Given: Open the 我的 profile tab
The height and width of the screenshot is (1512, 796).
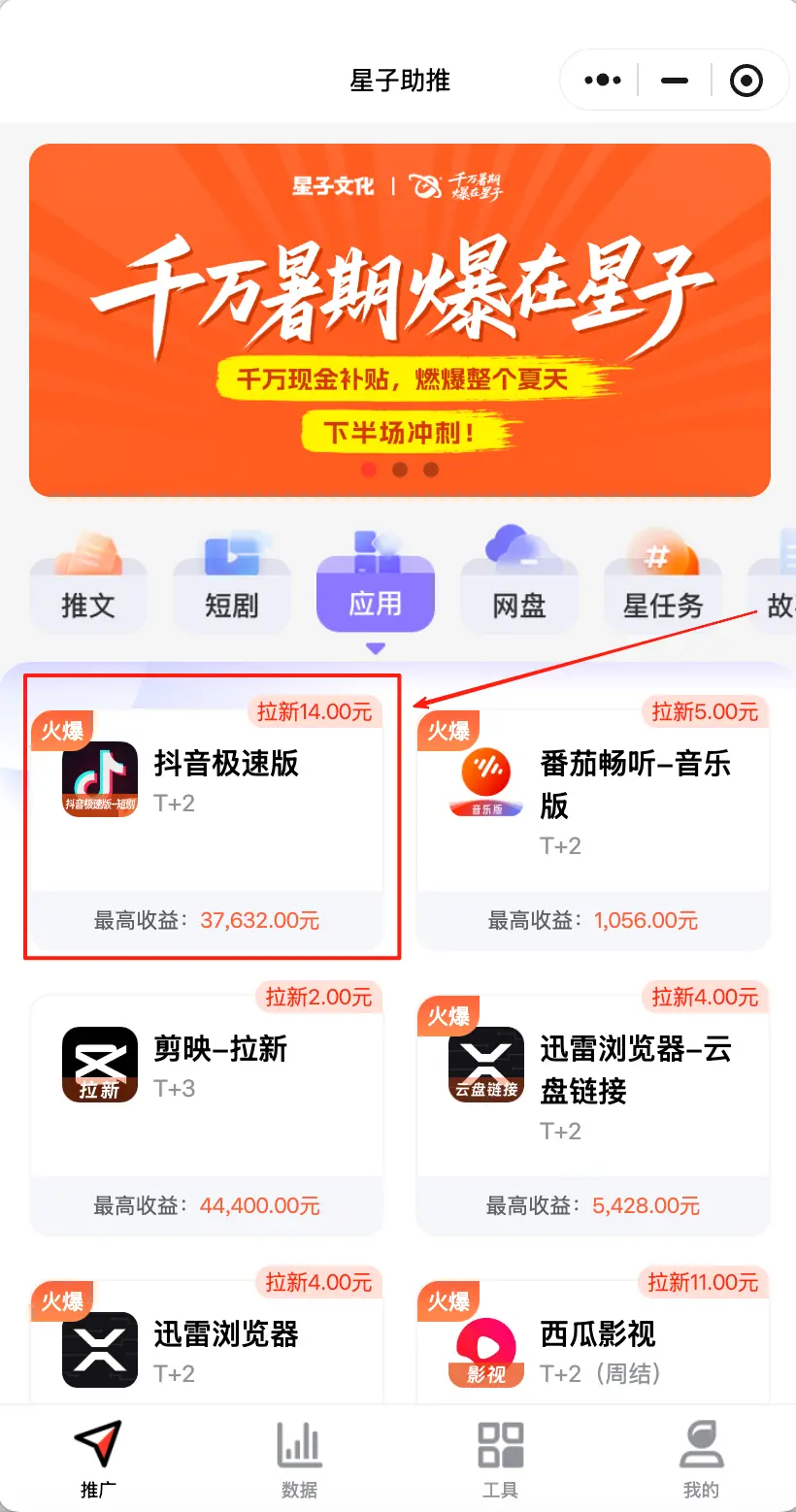Looking at the screenshot, I should point(701,1460).
